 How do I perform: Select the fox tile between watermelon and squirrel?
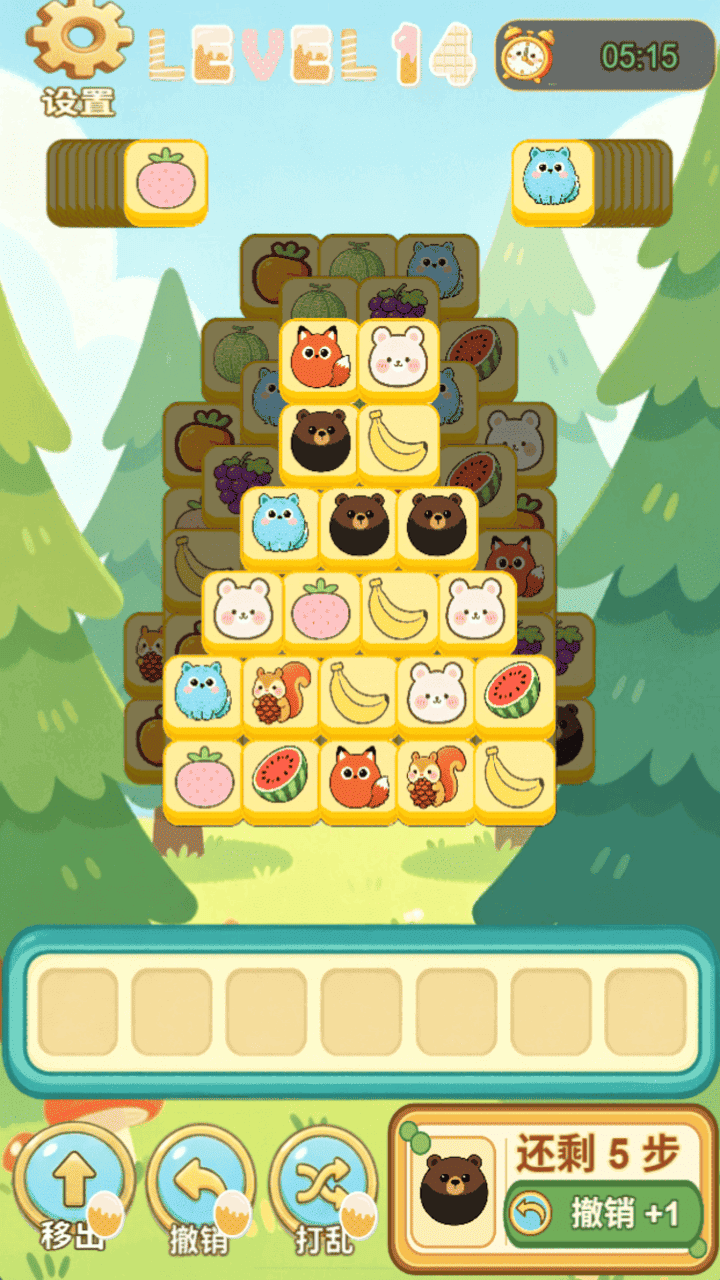359,781
